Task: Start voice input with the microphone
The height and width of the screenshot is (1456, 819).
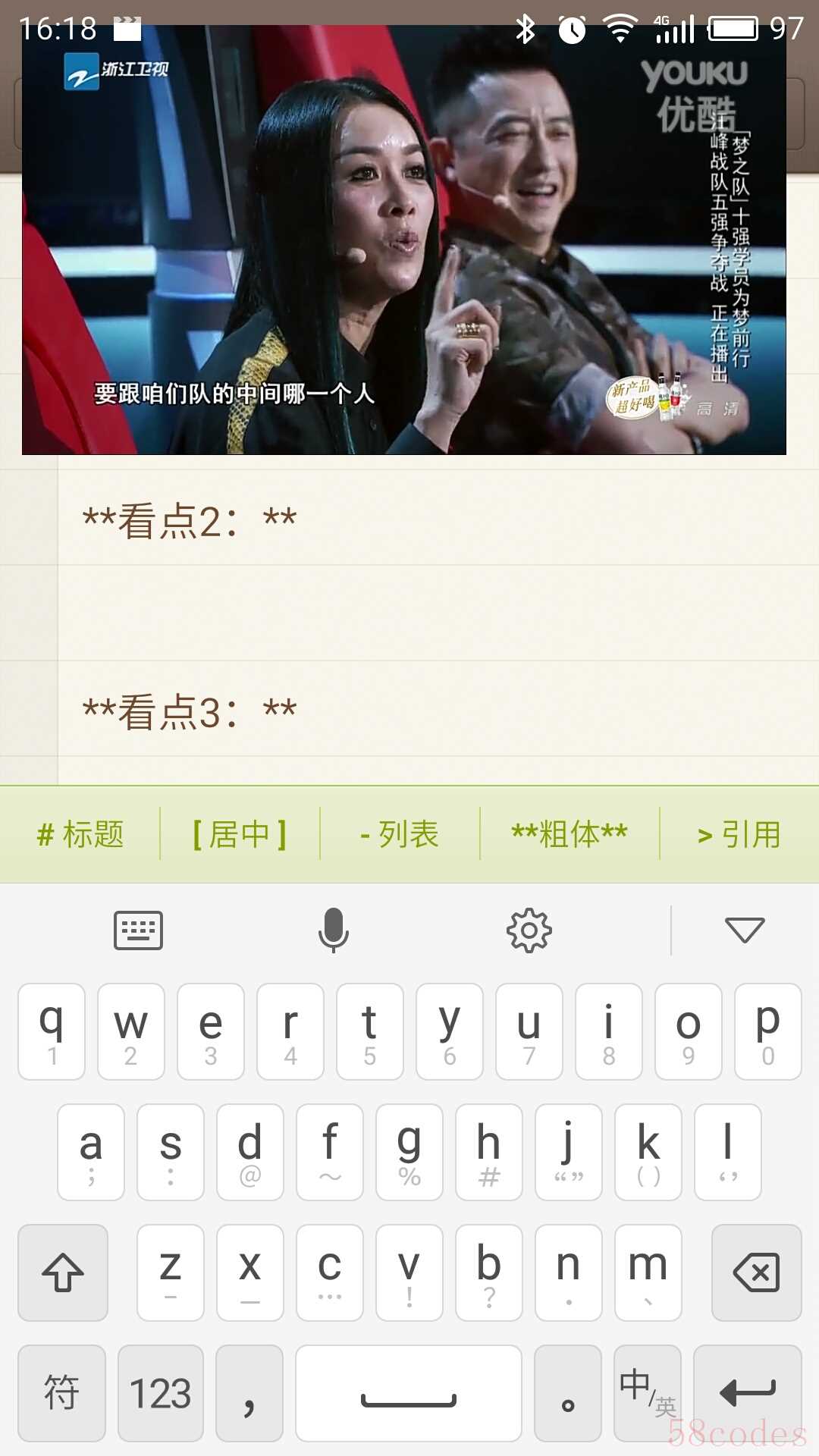Action: pos(333,930)
